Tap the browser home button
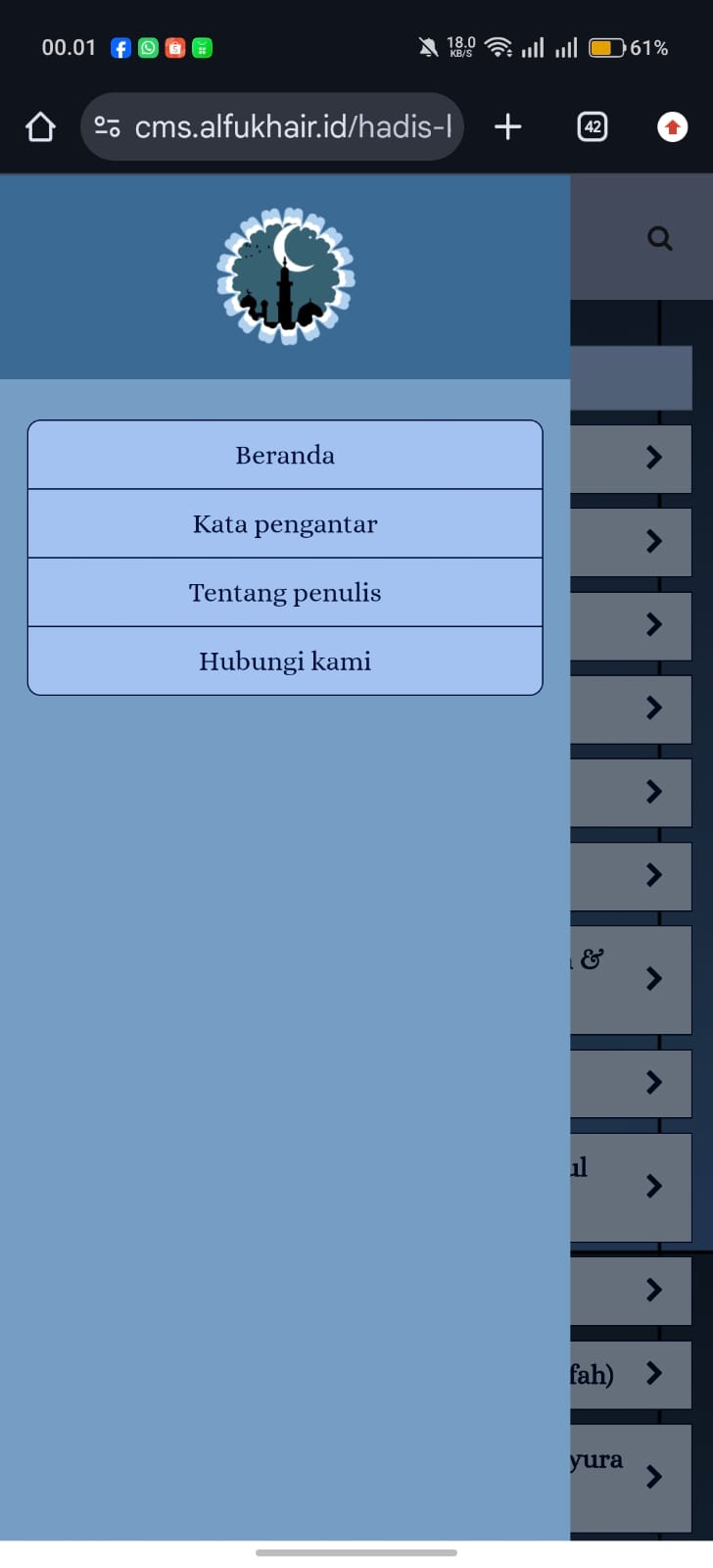 point(40,126)
